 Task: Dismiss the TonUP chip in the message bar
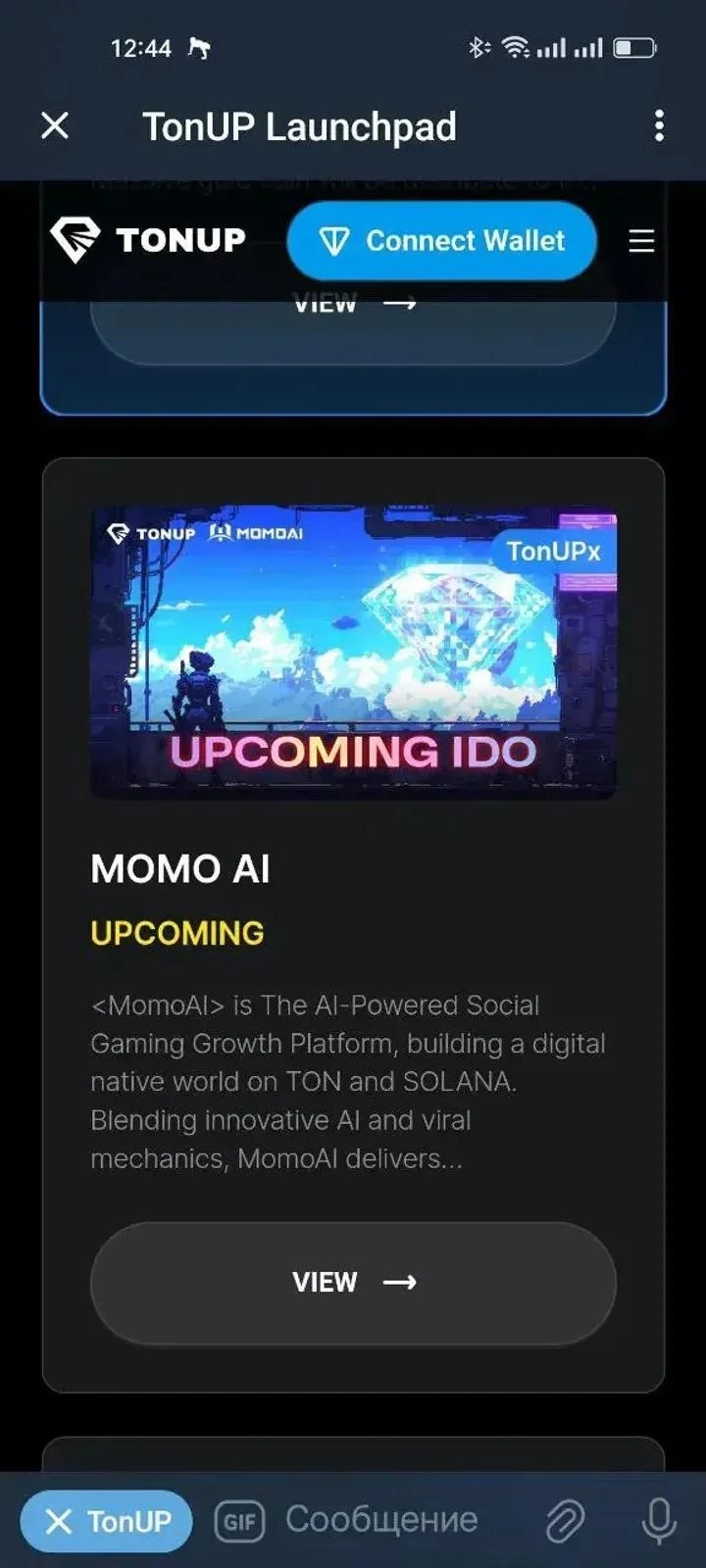[59, 1521]
